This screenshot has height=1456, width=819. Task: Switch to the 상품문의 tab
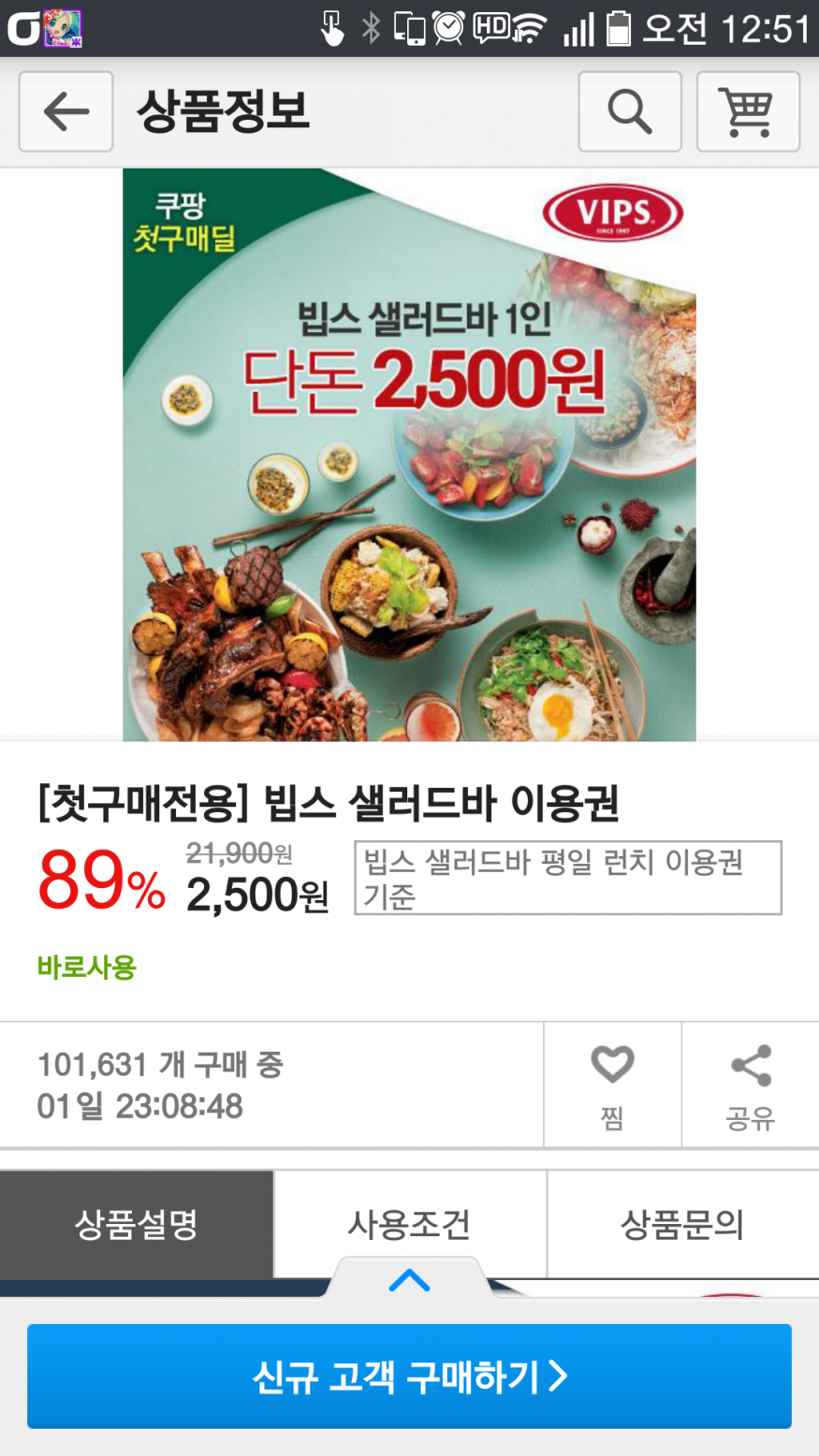682,1224
